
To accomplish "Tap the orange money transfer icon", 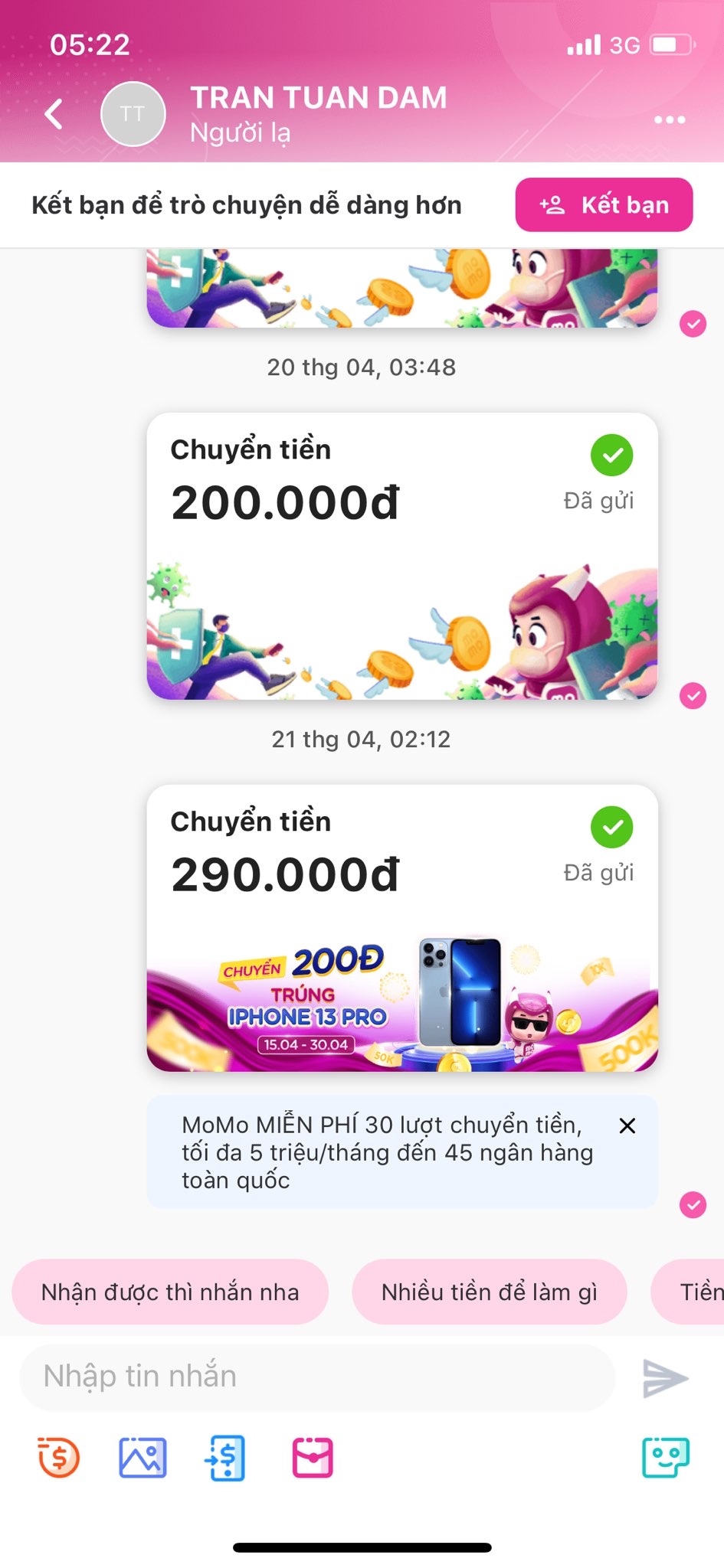I will click(59, 1457).
